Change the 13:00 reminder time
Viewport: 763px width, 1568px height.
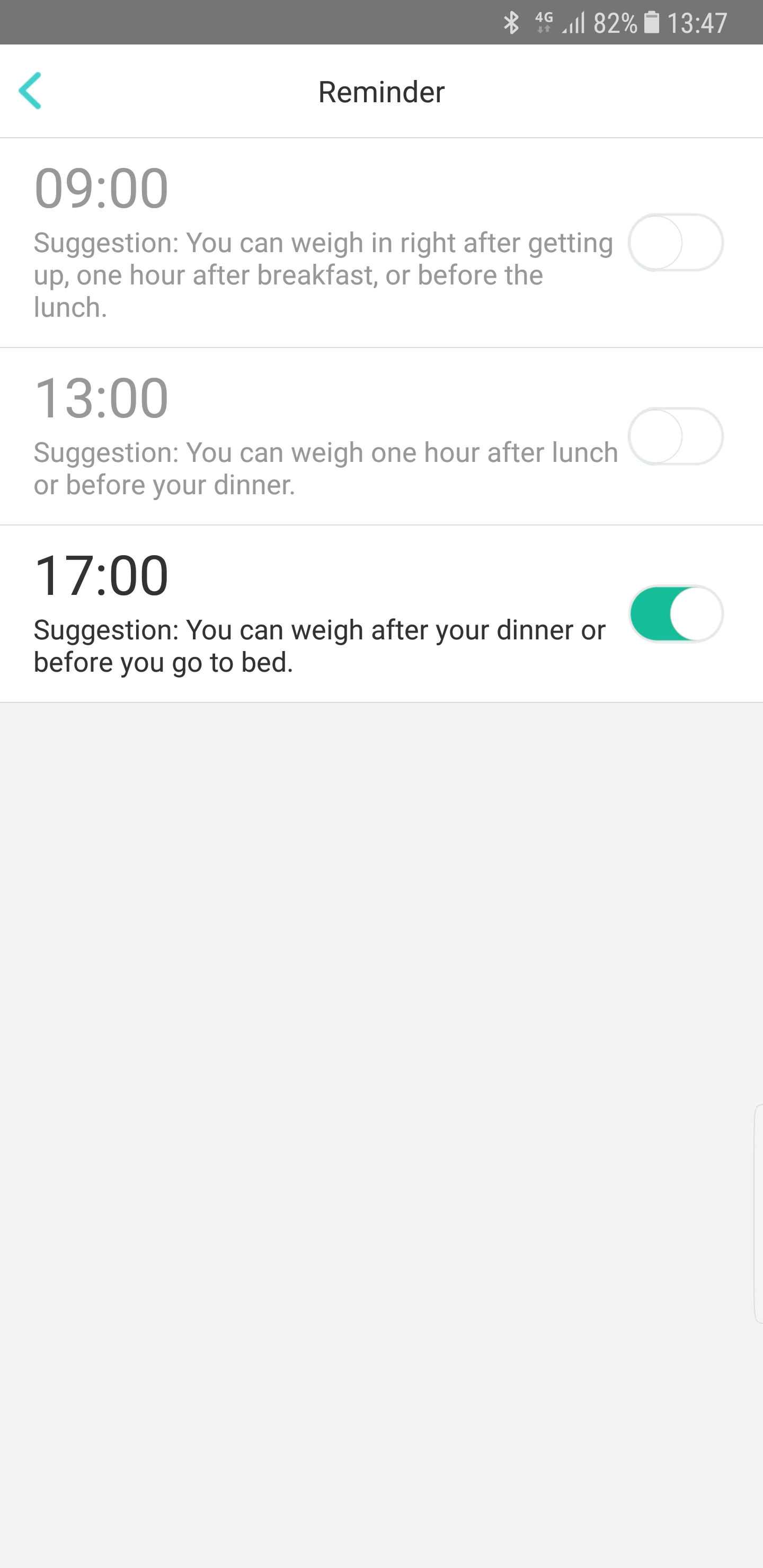click(101, 398)
